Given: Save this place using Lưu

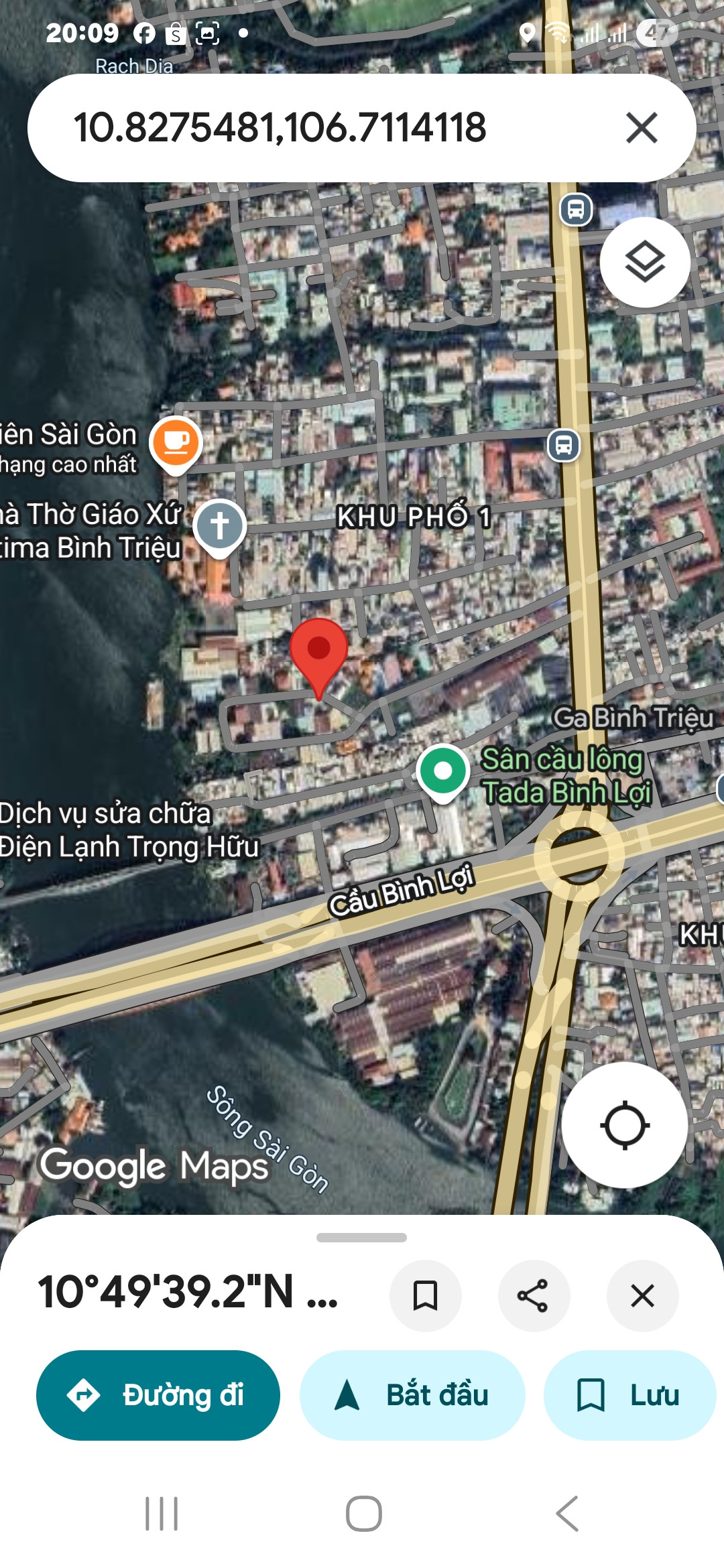Looking at the screenshot, I should tap(629, 1395).
